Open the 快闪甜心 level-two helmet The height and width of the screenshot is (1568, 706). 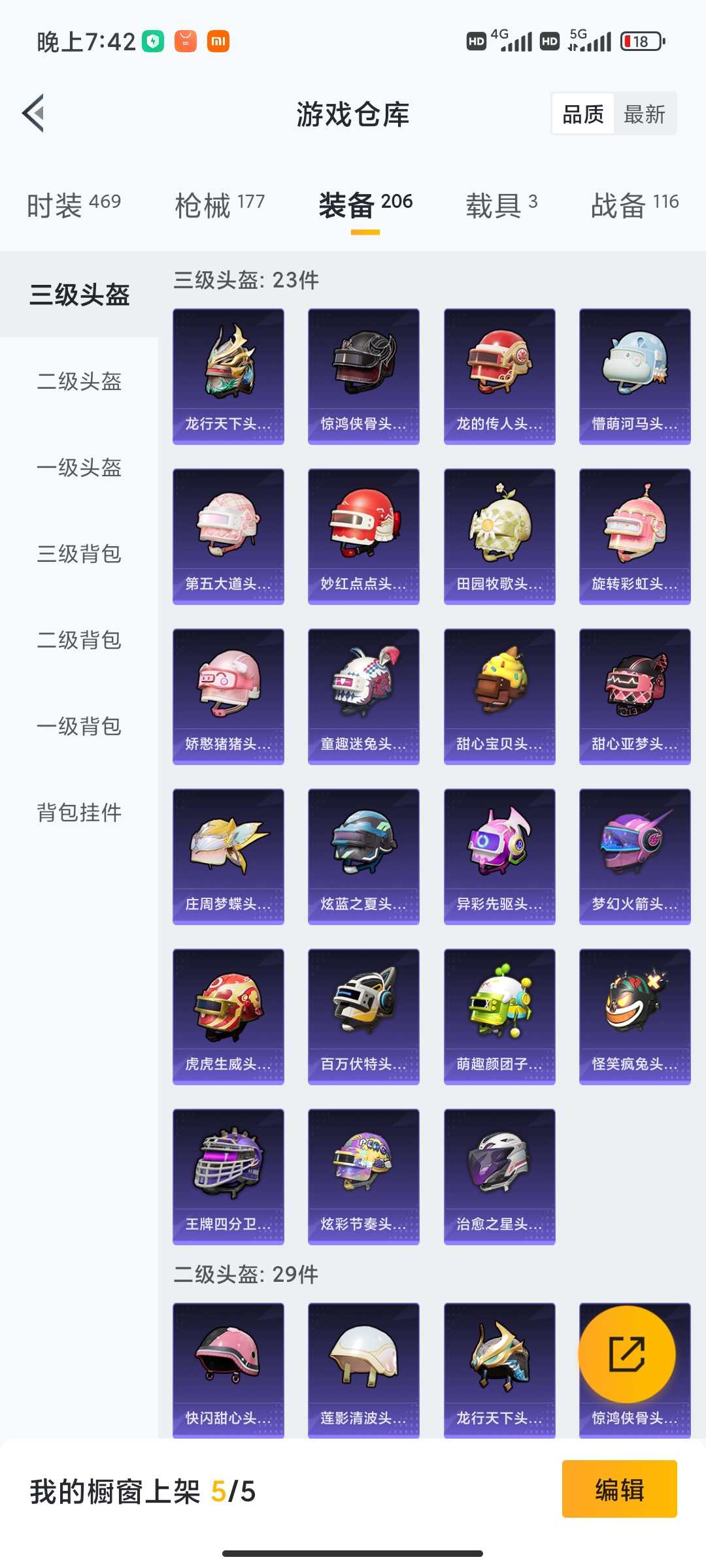click(x=228, y=1370)
